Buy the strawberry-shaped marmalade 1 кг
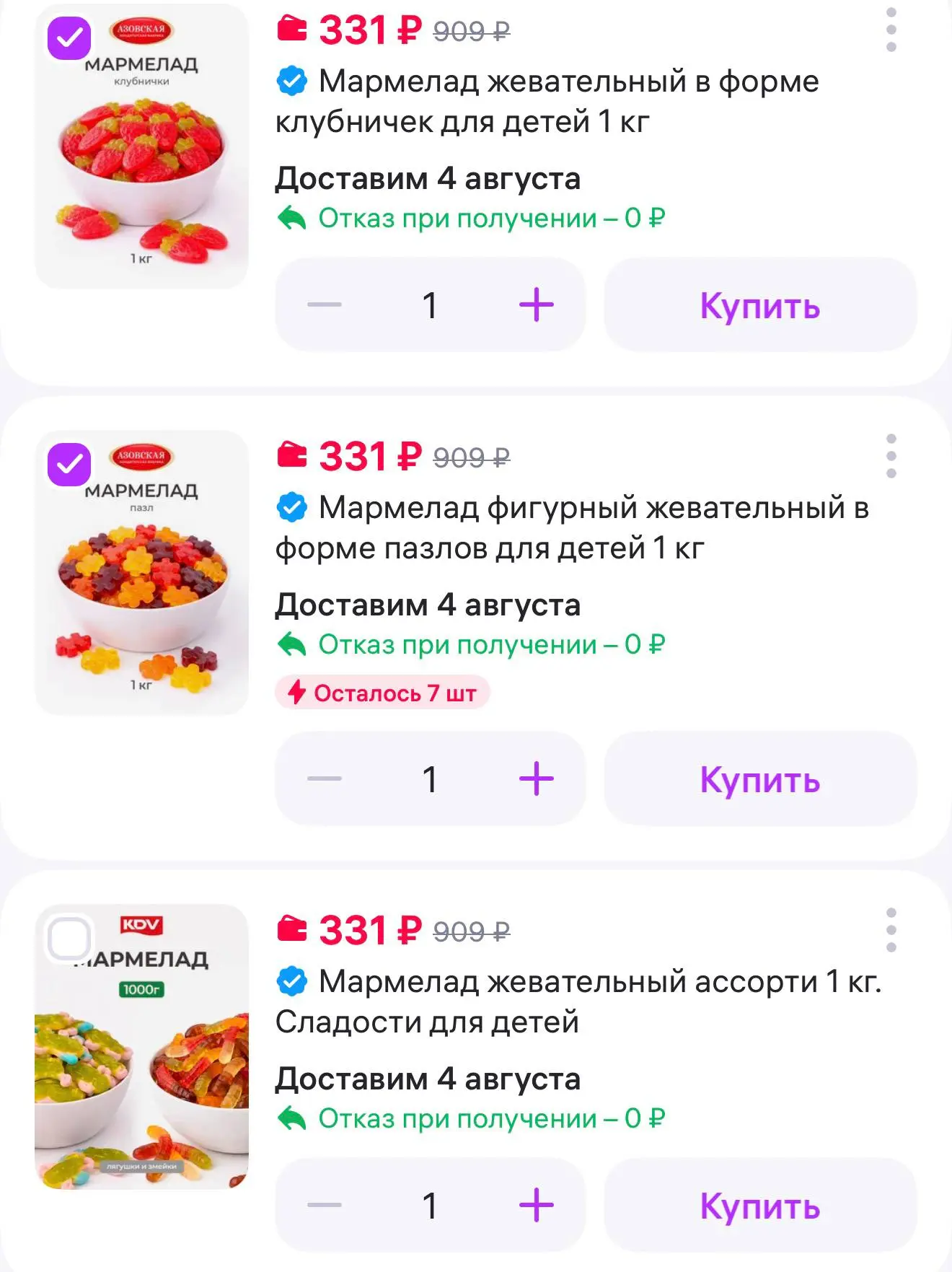 [760, 304]
